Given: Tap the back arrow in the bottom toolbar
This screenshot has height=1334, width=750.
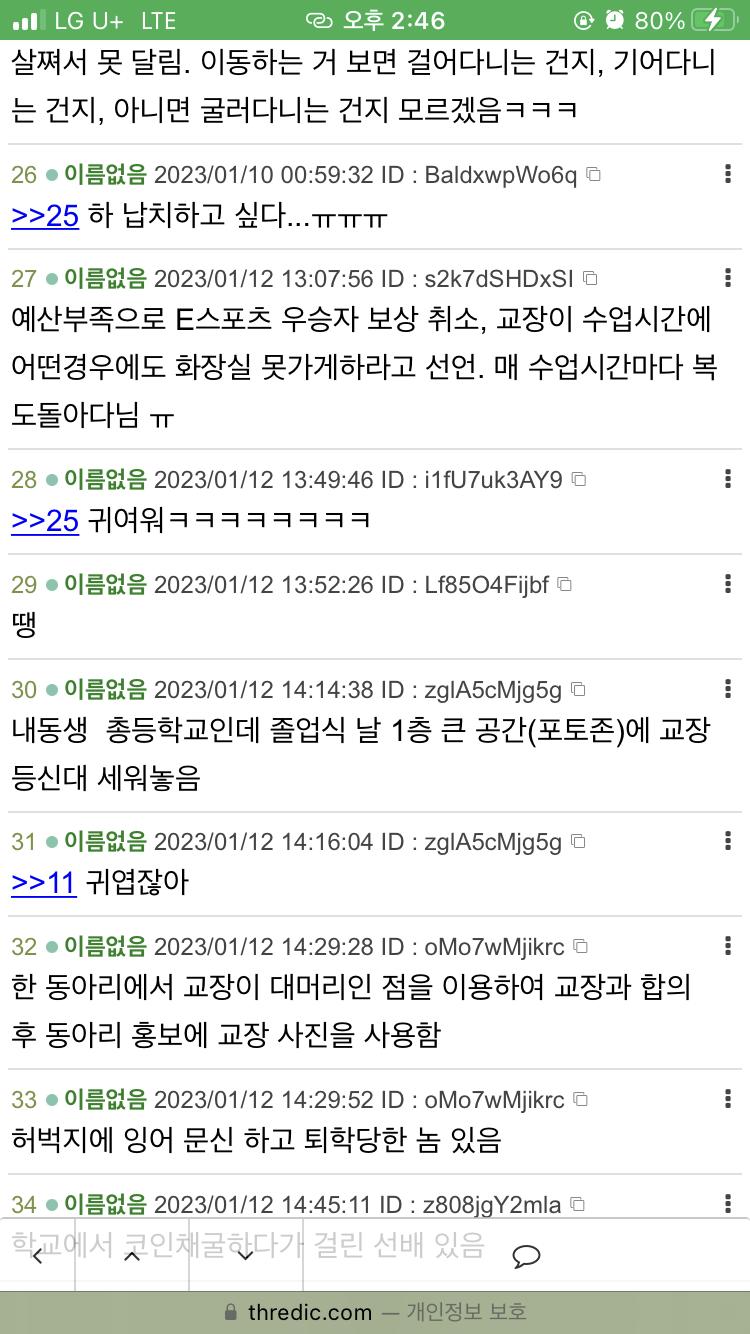Looking at the screenshot, I should click(x=37, y=1256).
